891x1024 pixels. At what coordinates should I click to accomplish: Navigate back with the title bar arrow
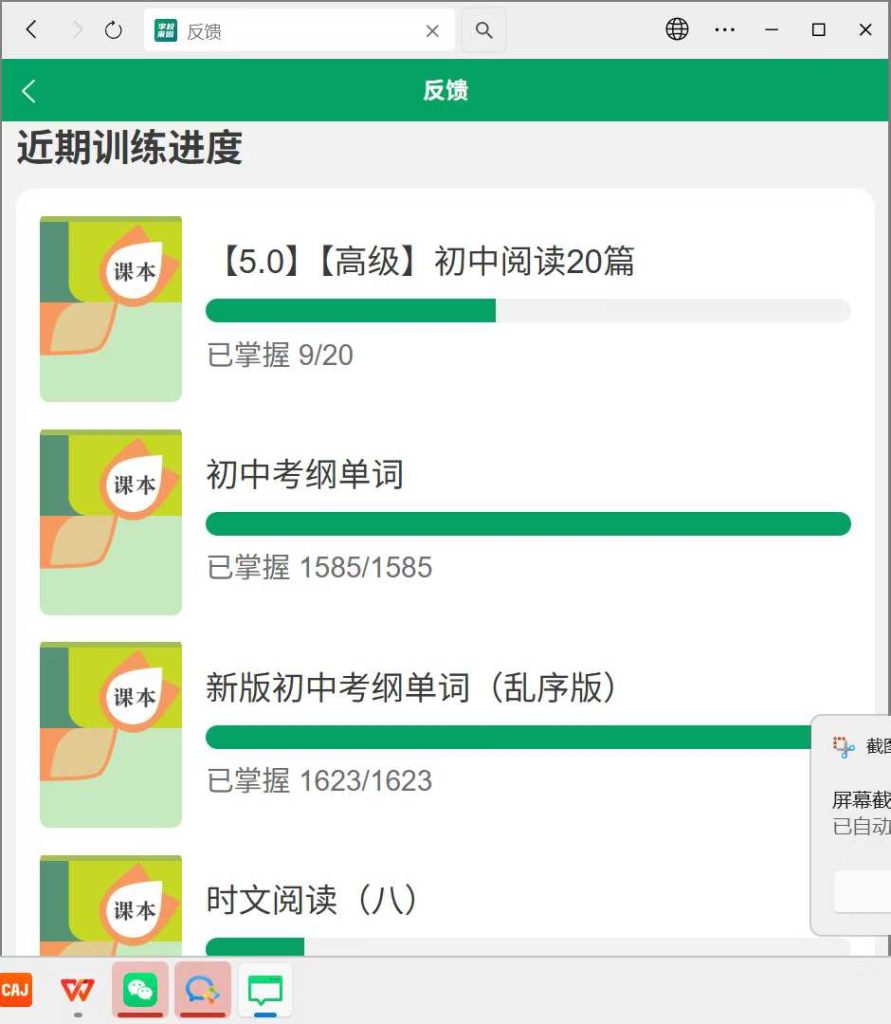pos(32,30)
